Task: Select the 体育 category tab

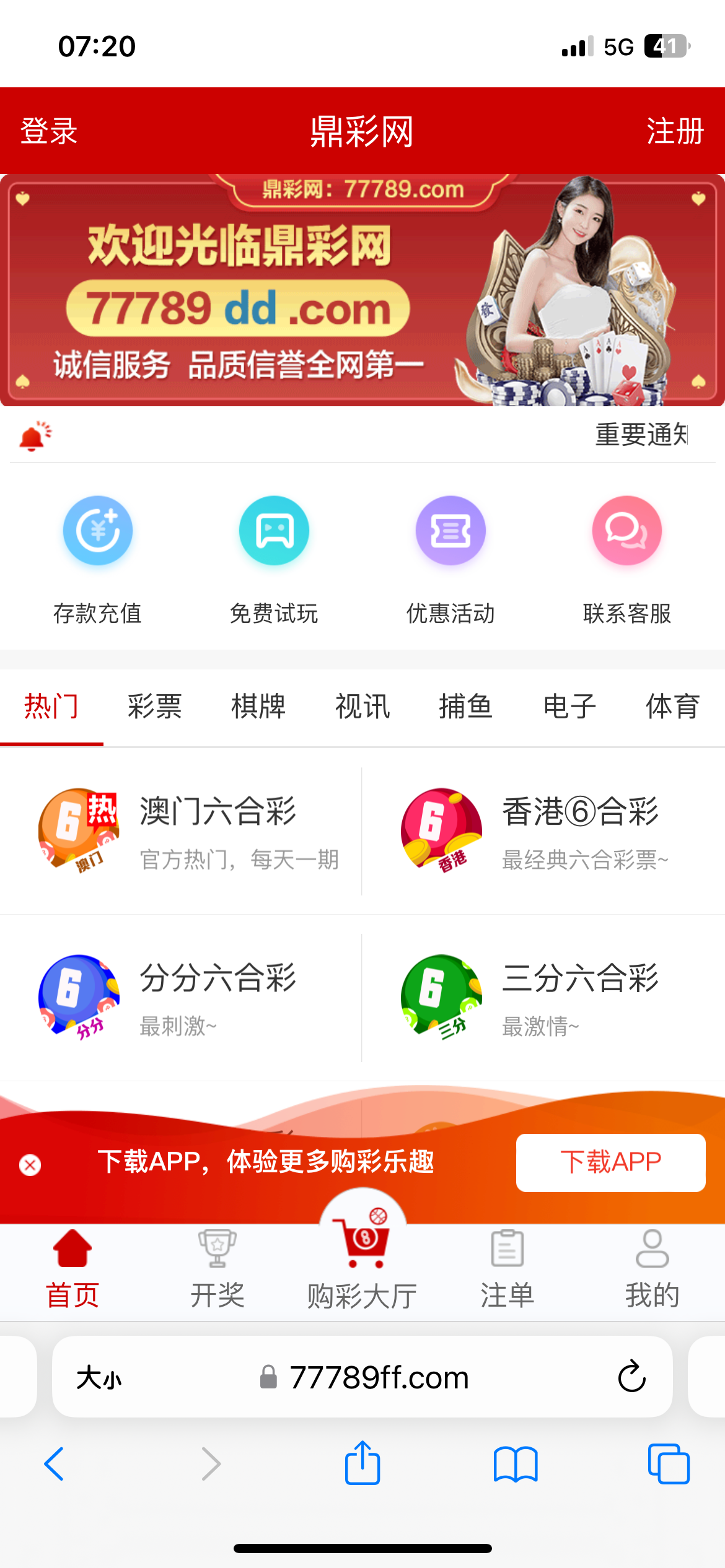Action: 673,707
